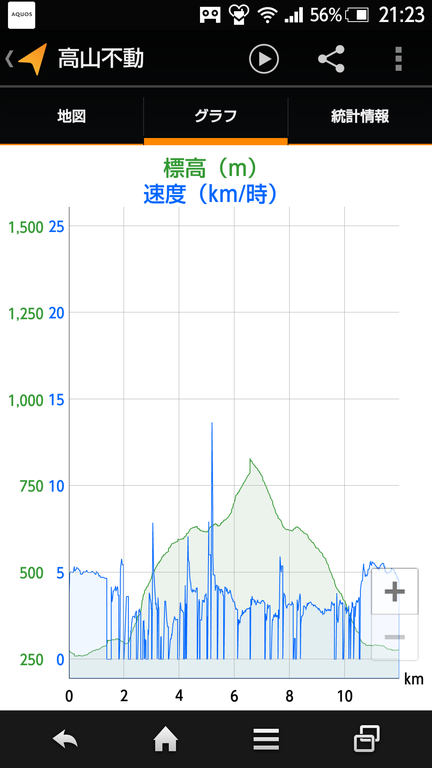Zoom out the graph with minus button
The image size is (432, 768).
coord(395,637)
